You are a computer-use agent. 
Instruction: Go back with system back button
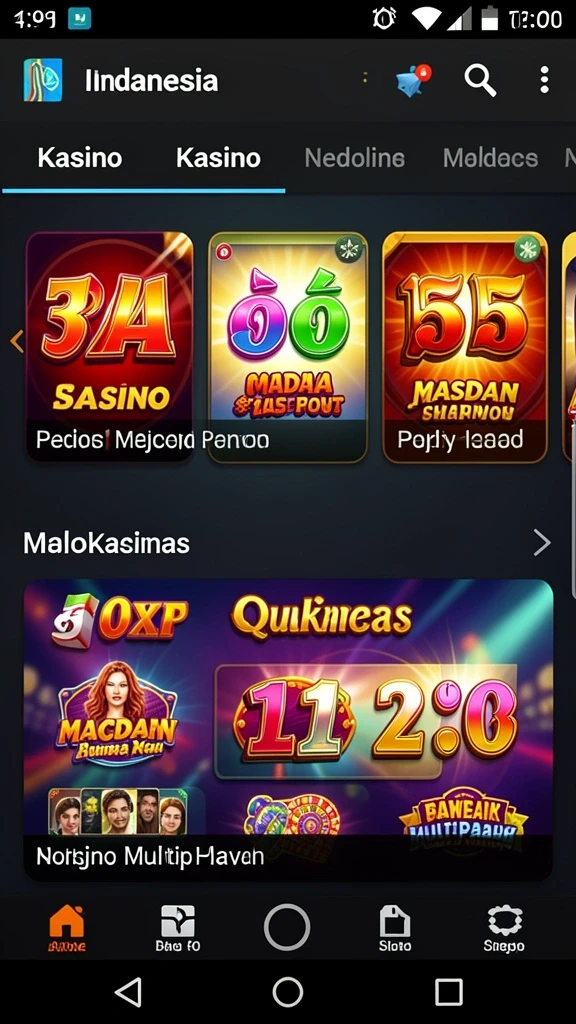128,992
